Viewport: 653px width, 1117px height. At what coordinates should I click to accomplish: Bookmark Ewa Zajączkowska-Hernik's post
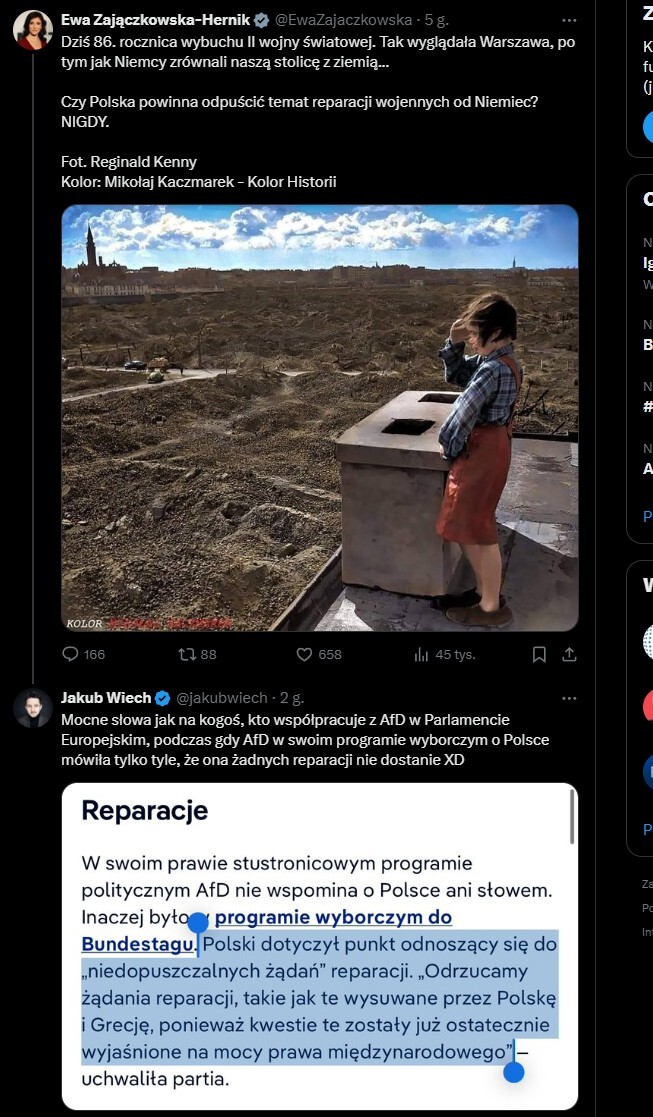point(539,654)
